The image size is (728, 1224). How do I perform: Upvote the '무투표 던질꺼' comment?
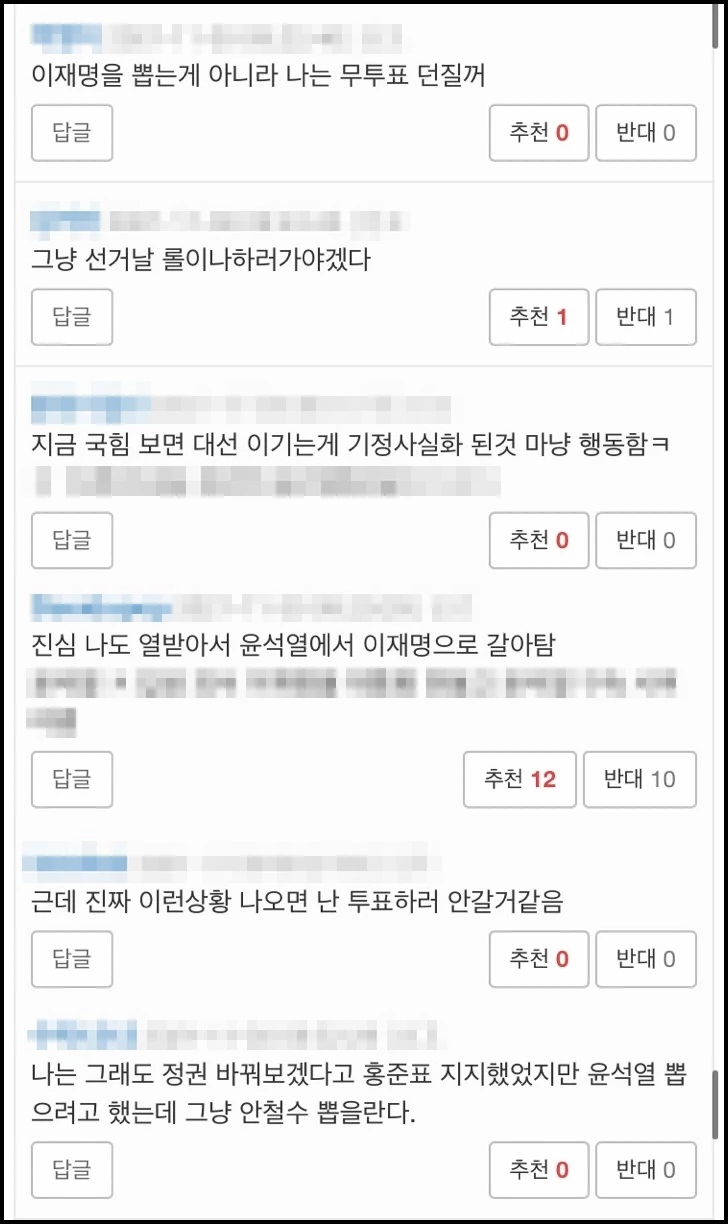coord(538,132)
